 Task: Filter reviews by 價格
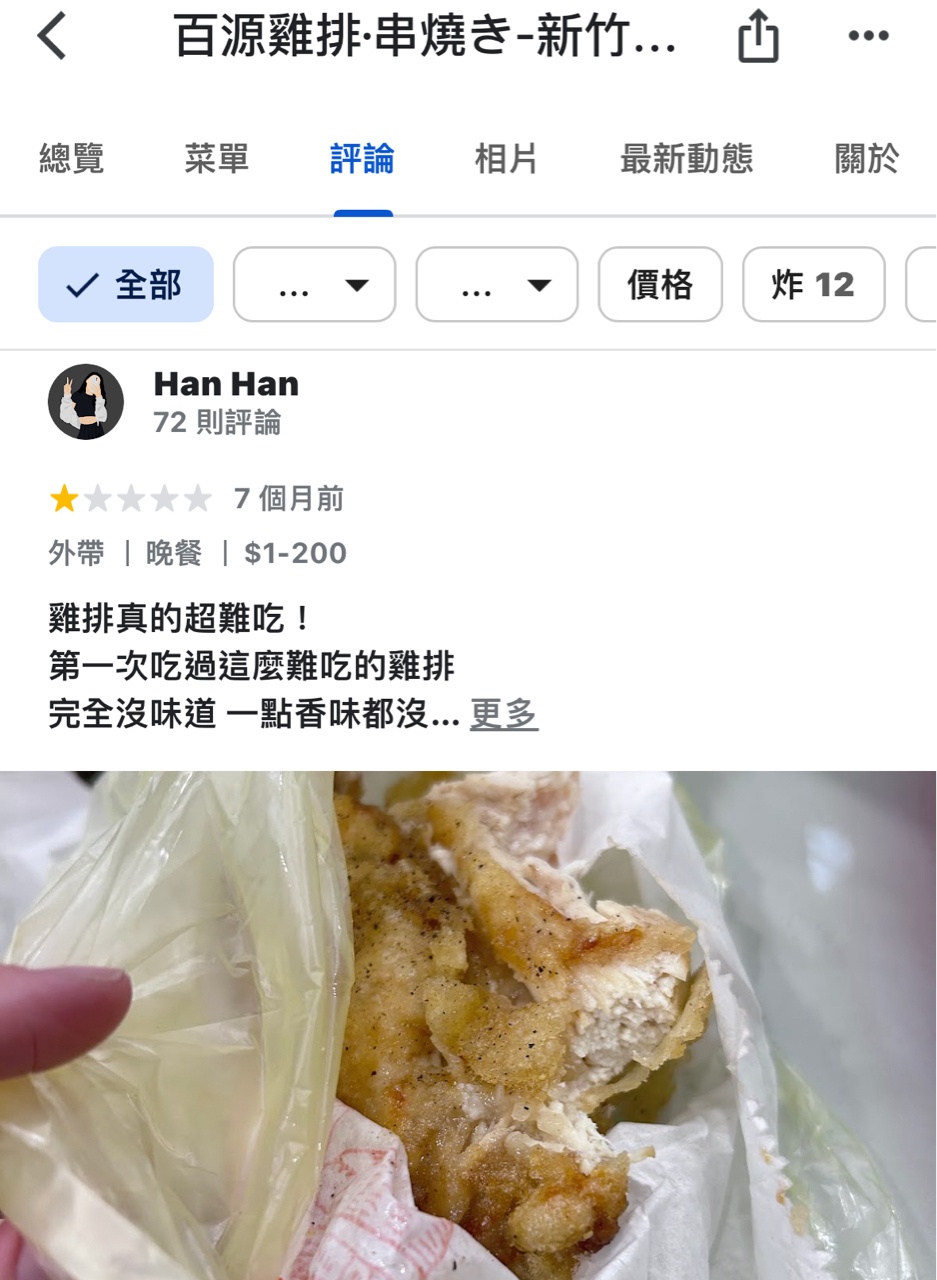[x=660, y=285]
